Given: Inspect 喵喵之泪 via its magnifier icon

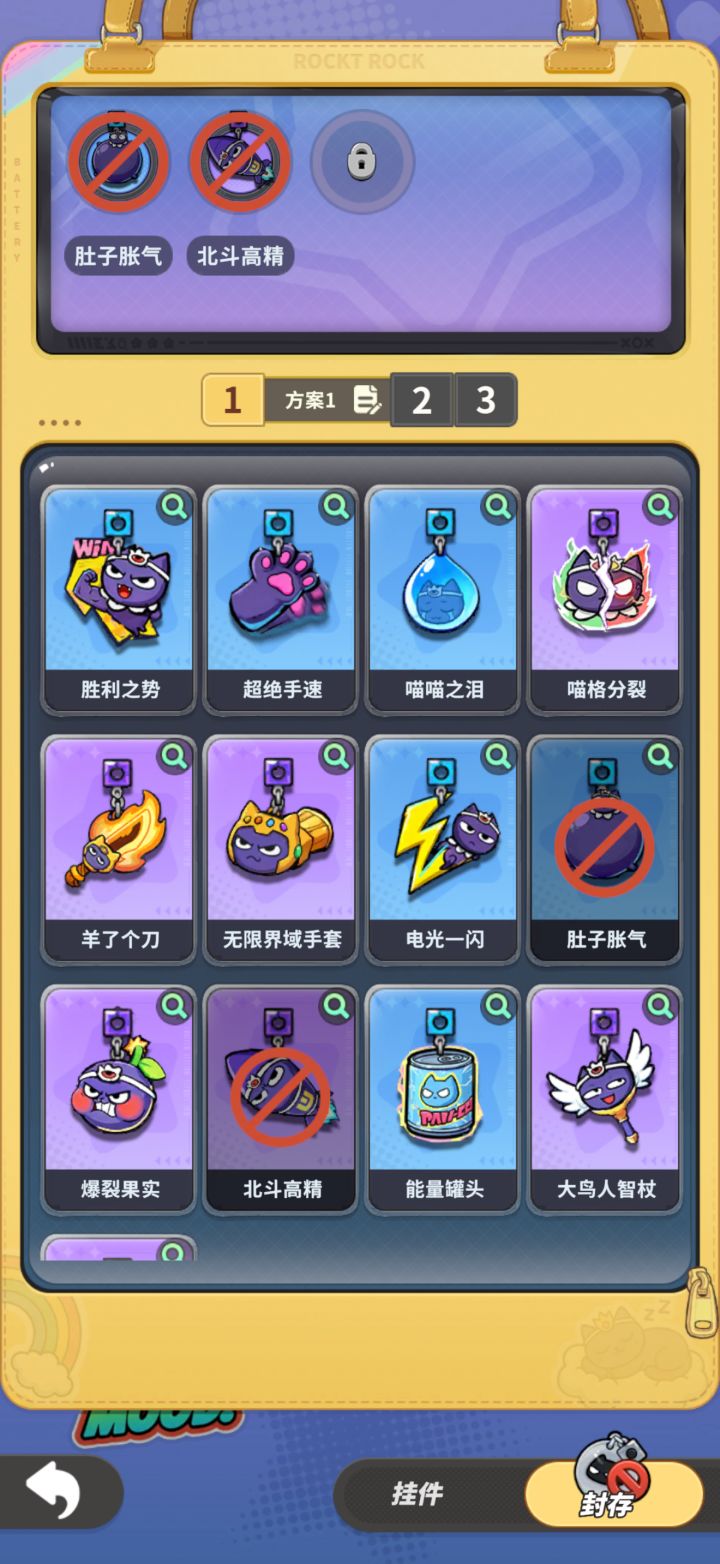Looking at the screenshot, I should [498, 506].
